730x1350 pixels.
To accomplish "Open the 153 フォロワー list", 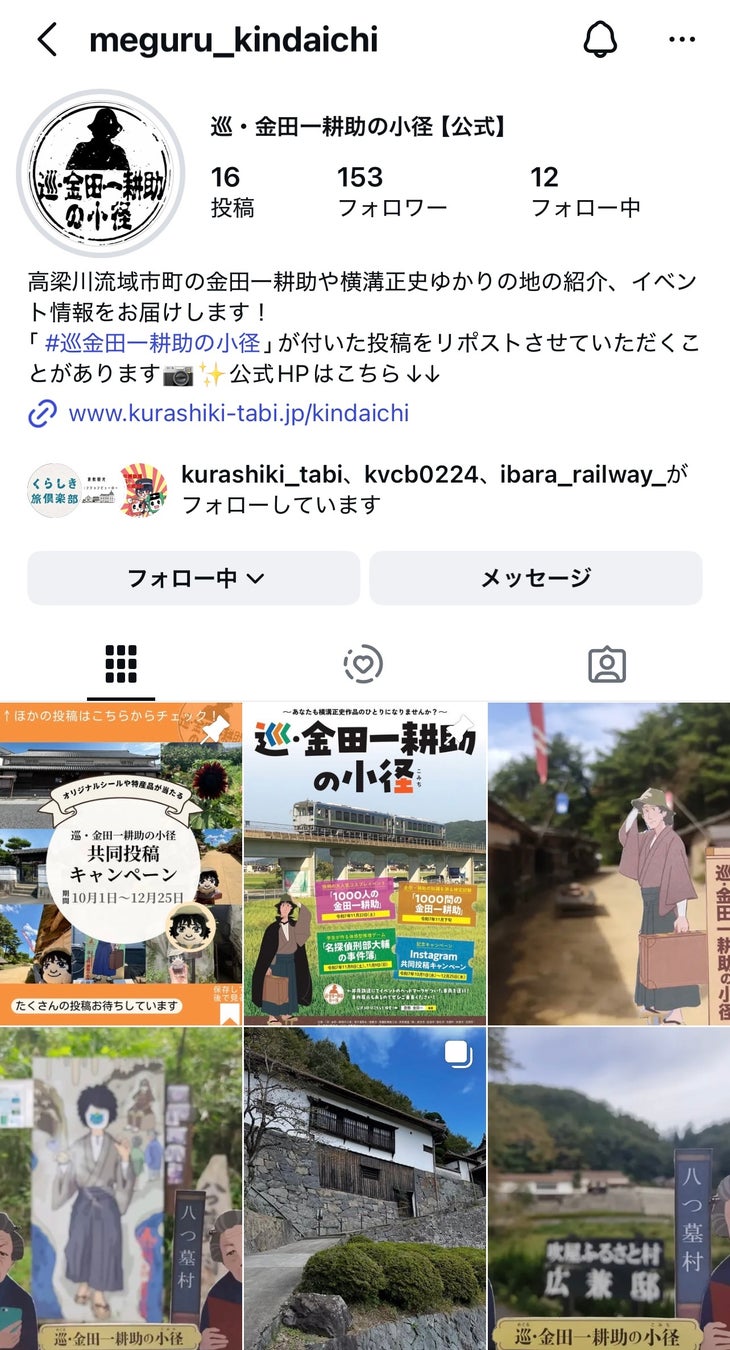I will [x=391, y=191].
